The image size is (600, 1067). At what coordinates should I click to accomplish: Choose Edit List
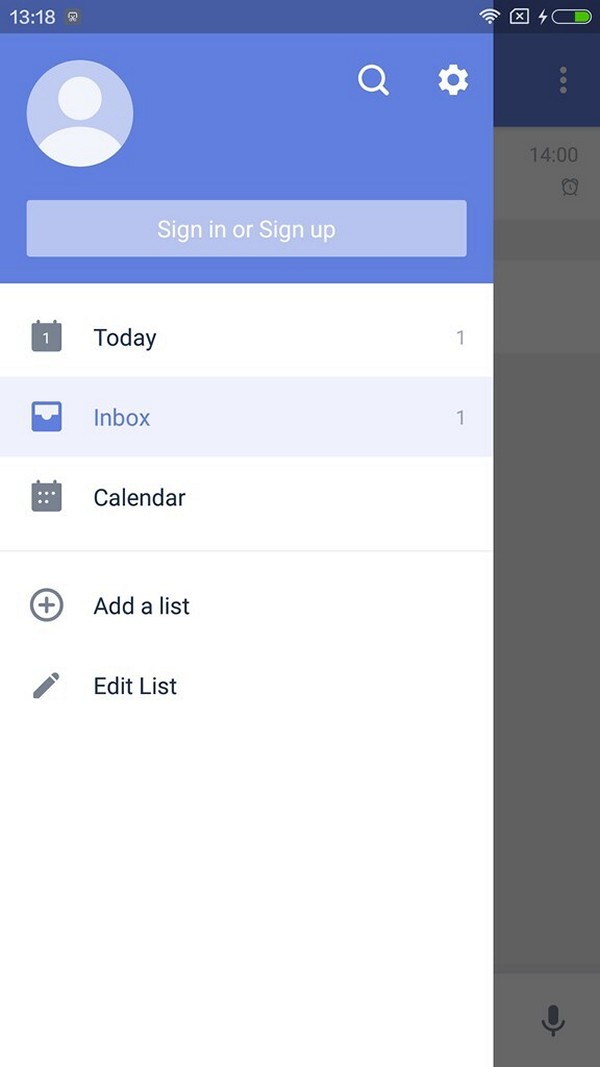(x=246, y=685)
